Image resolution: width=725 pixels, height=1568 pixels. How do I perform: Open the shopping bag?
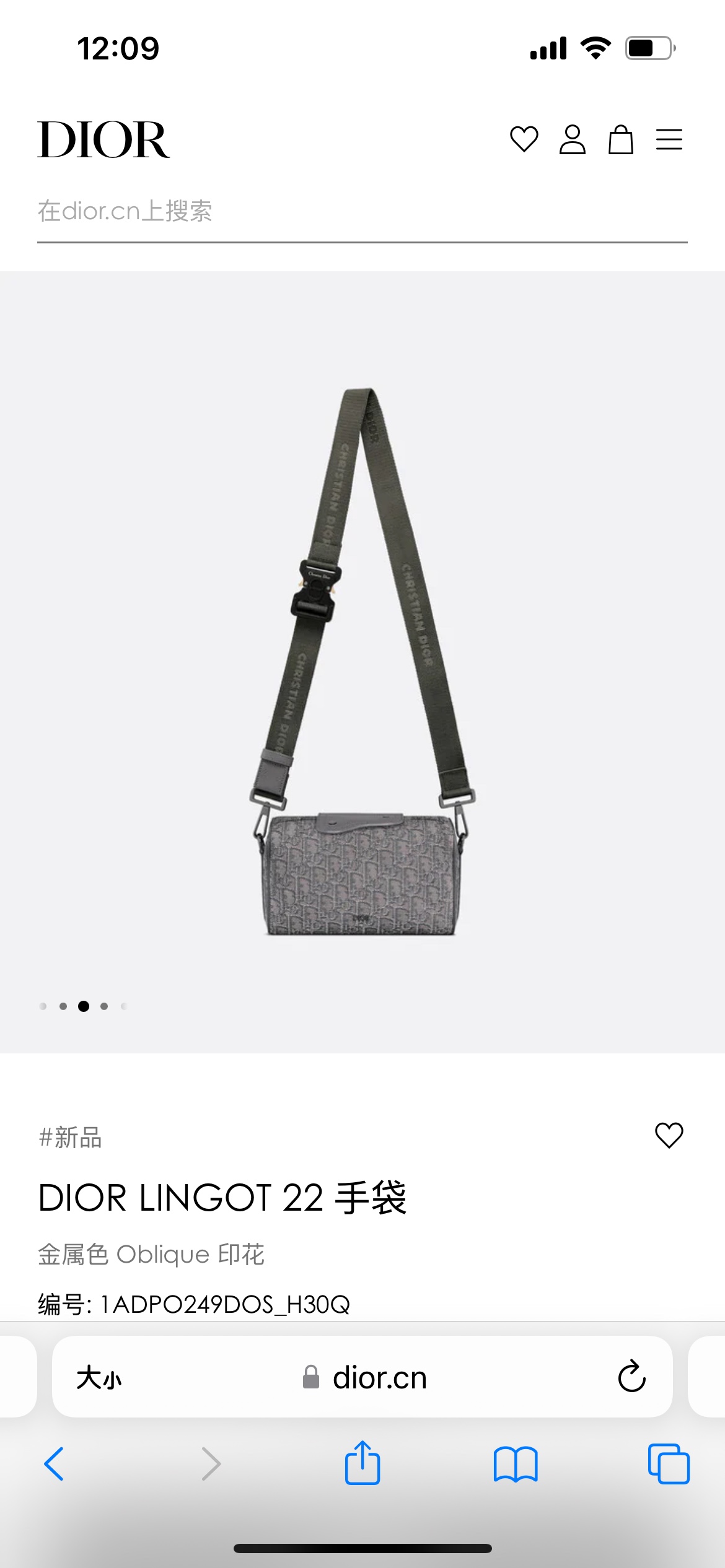tap(620, 139)
